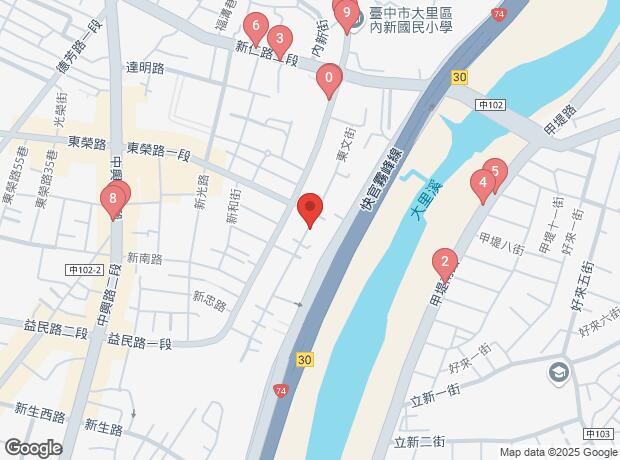Open map marker number 3
This screenshot has width=620, height=460.
[x=280, y=41]
